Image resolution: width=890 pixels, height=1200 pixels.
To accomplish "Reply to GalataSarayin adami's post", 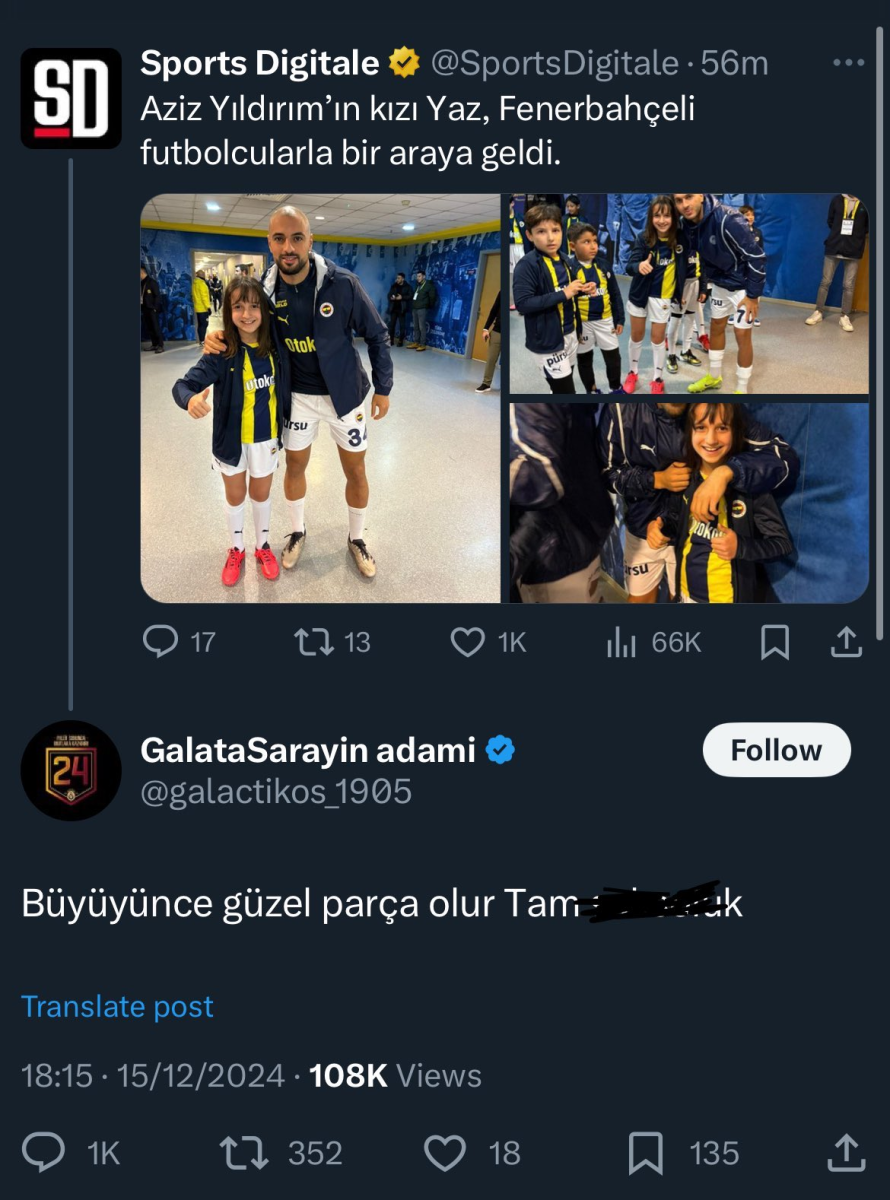I will (44, 1152).
